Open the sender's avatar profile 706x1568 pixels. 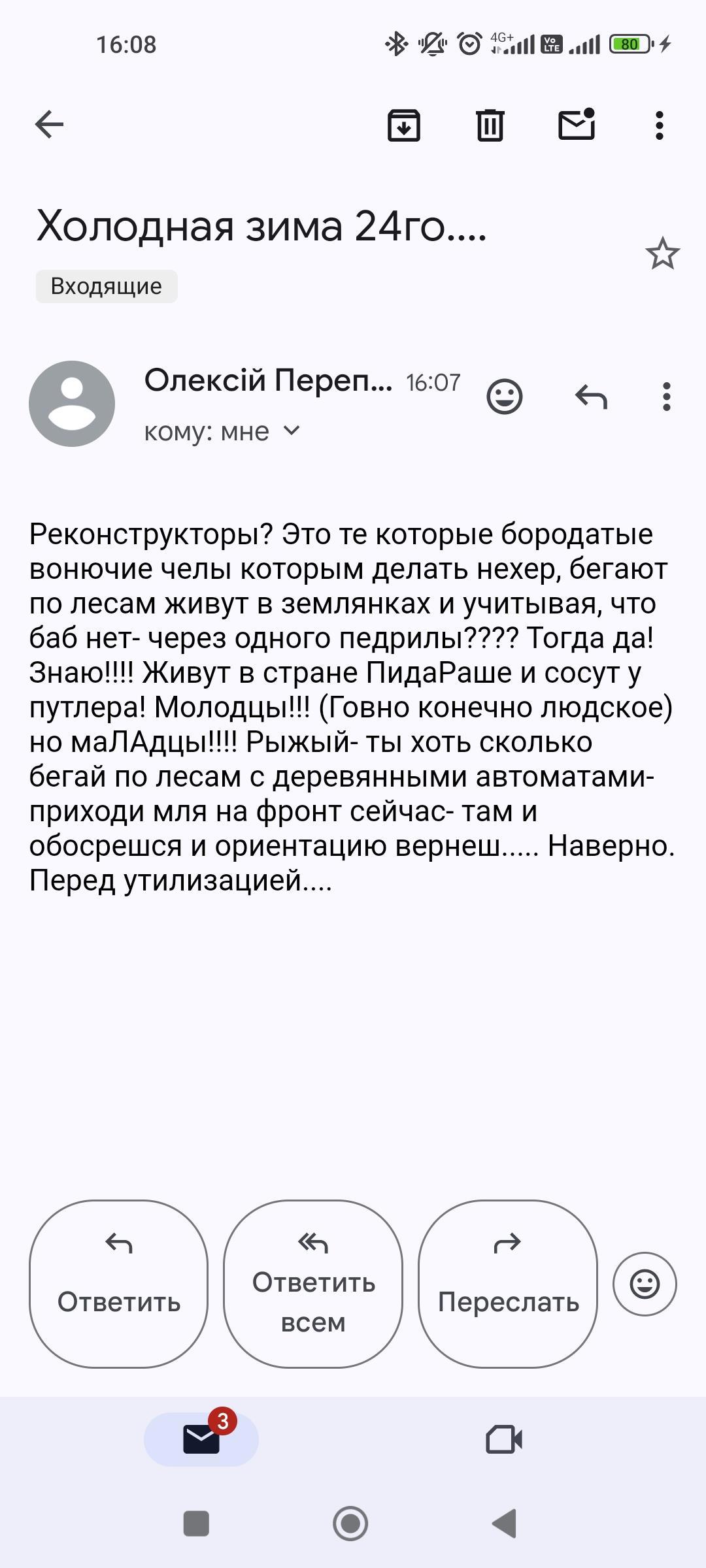coord(72,403)
